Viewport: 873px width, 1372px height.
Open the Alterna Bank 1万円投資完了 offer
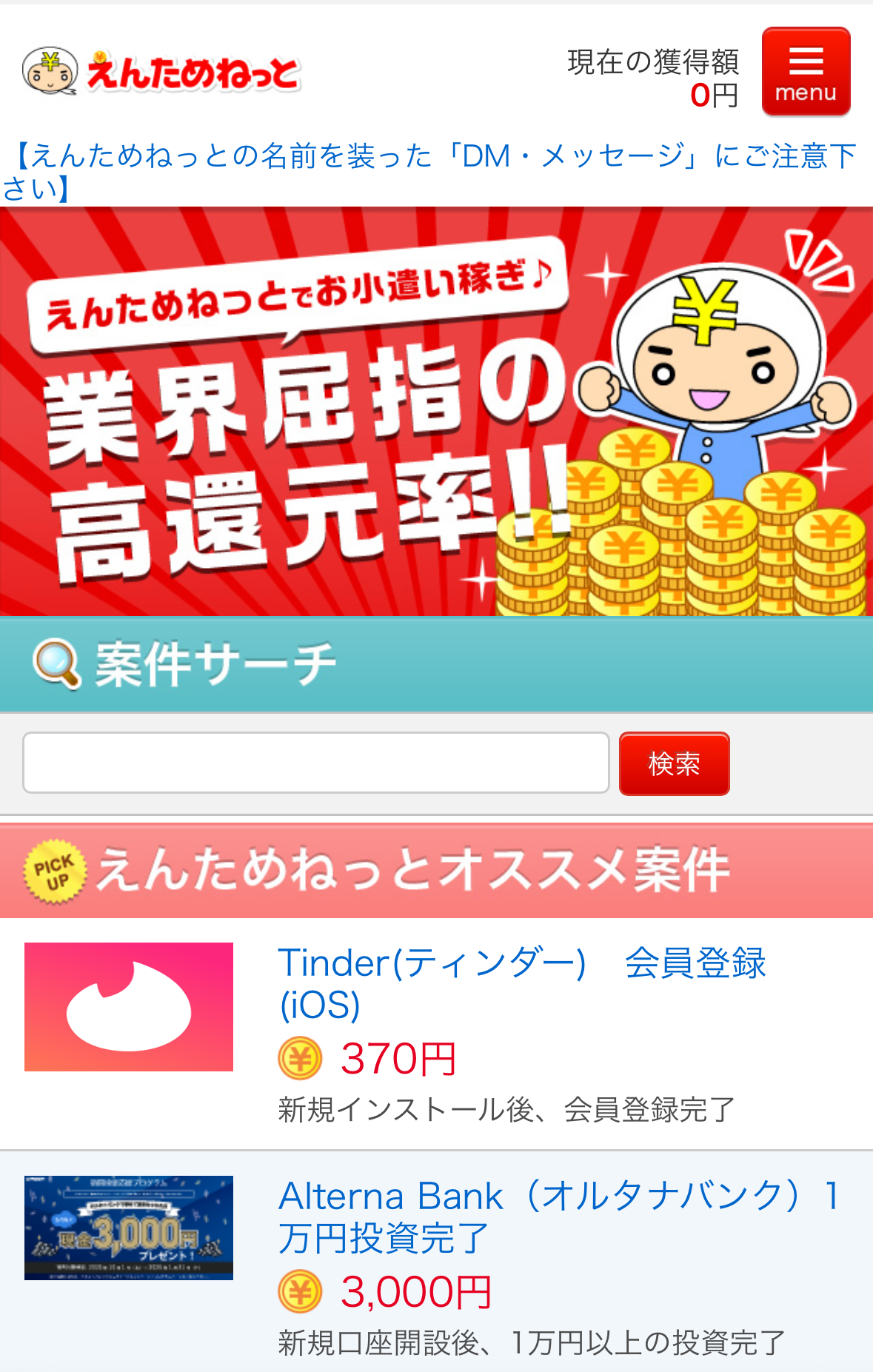(559, 1217)
